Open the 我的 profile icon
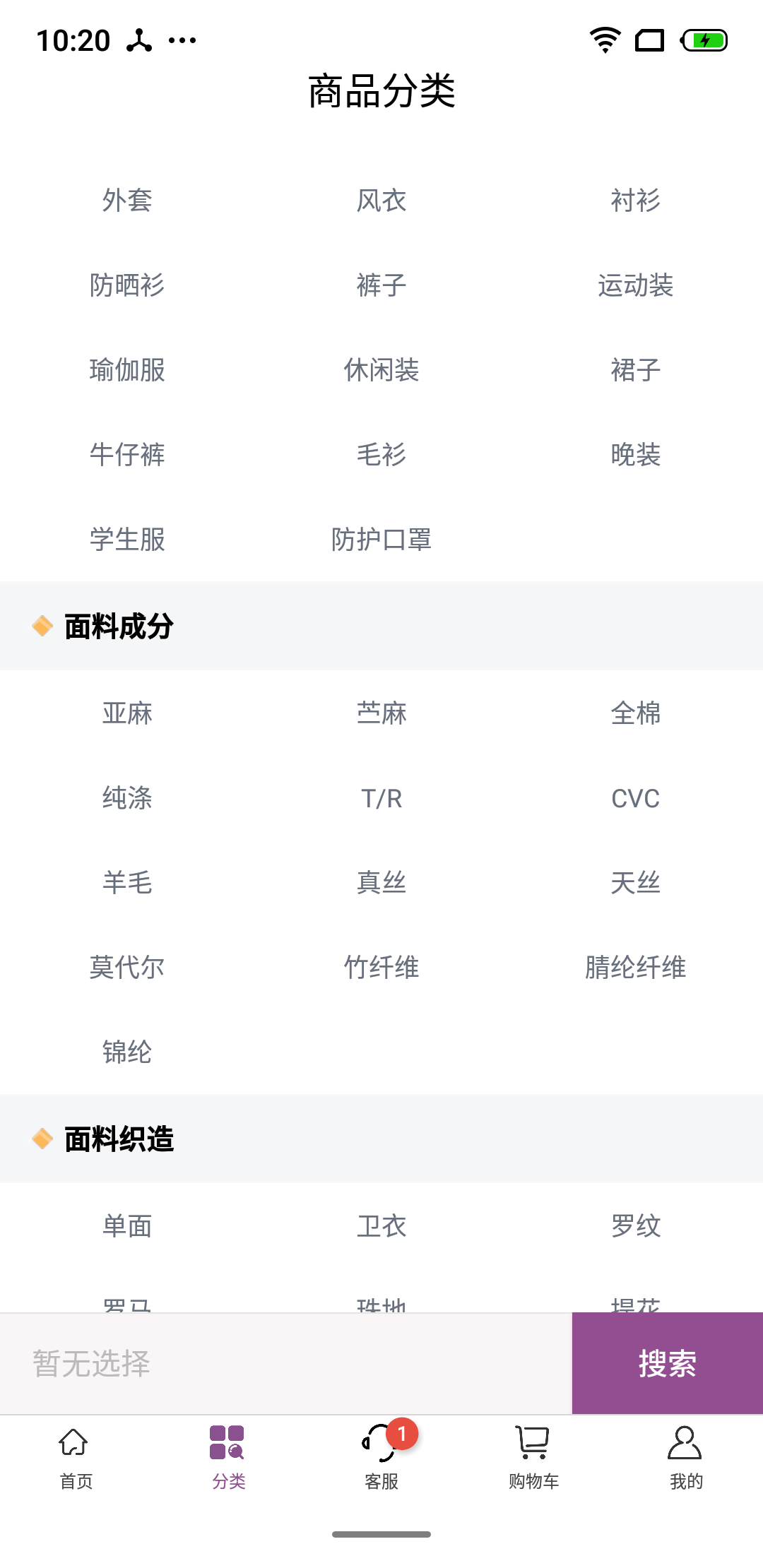Screen dimensions: 763x1568 pos(684,1441)
